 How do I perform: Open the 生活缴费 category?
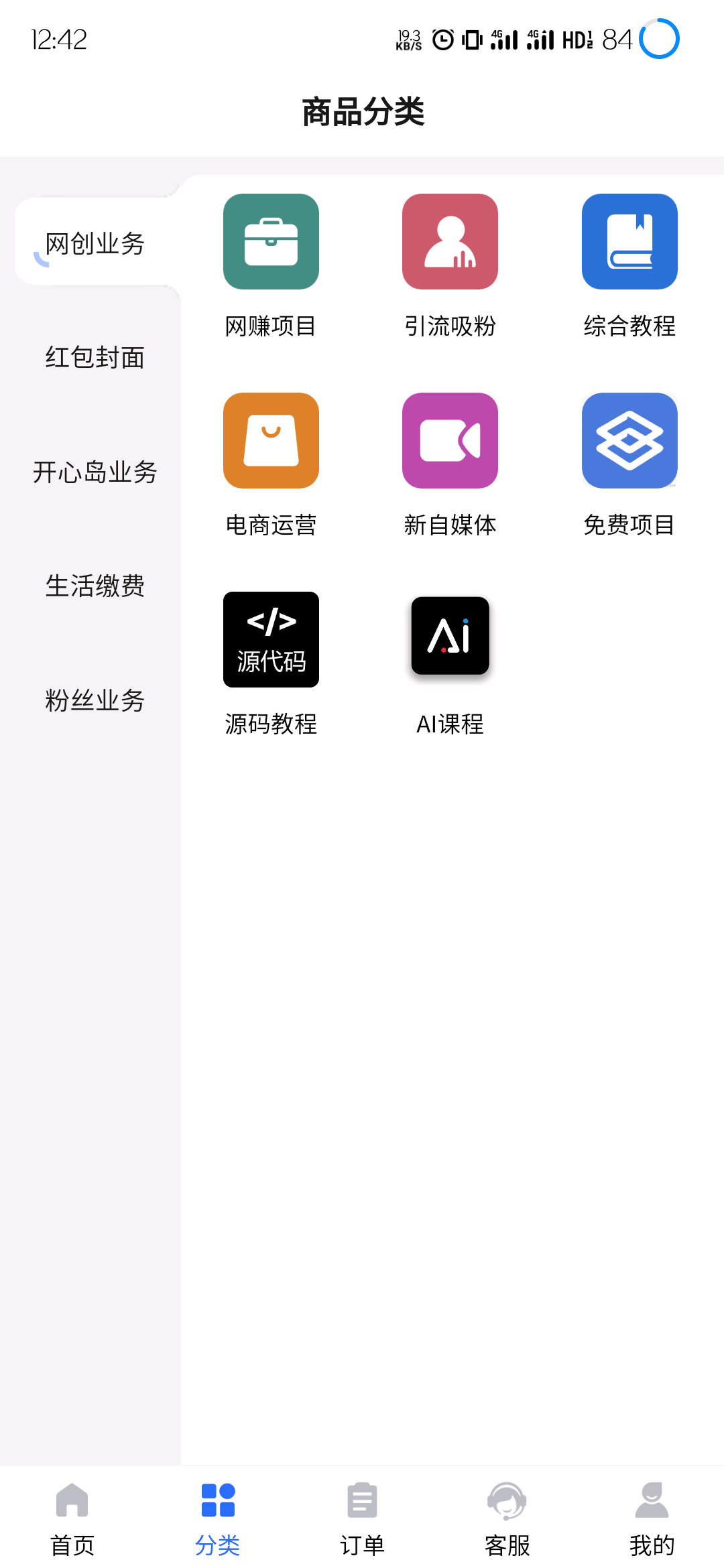(95, 586)
